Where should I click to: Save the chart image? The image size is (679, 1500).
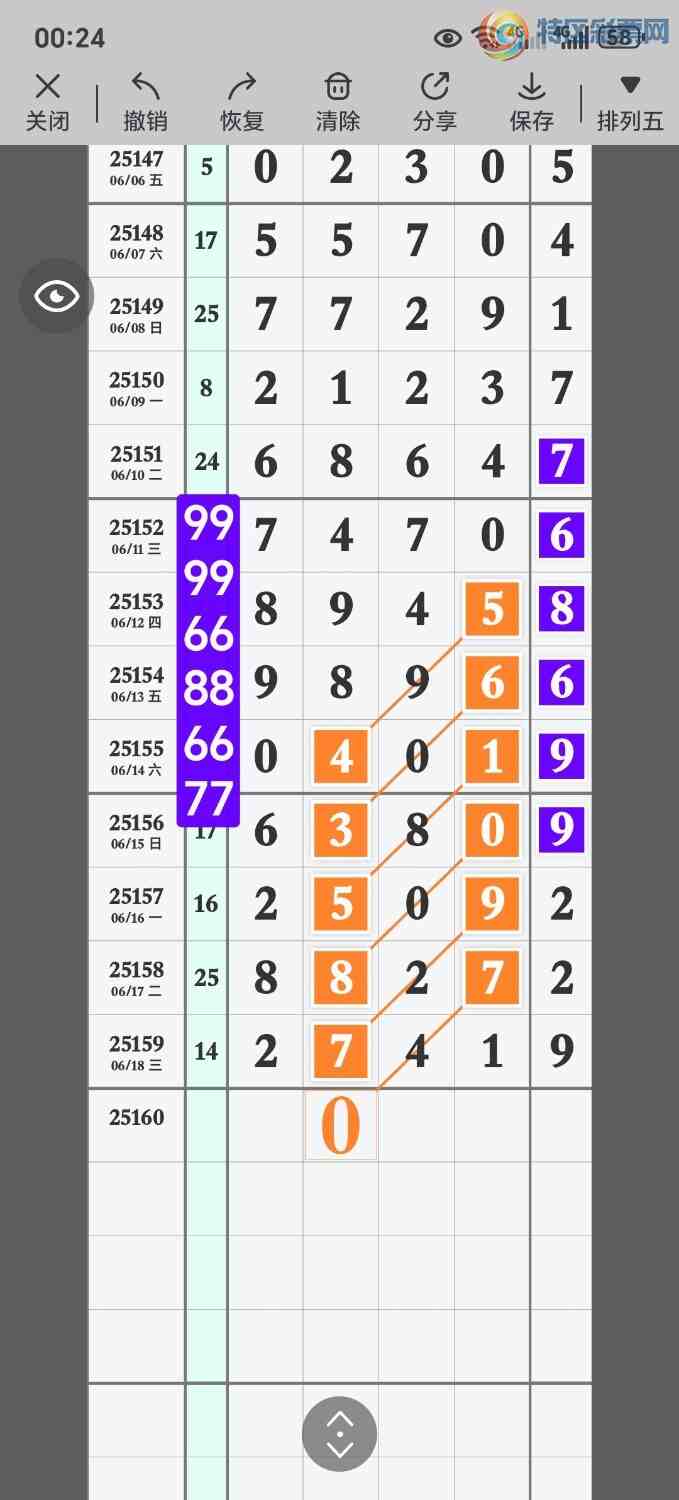531,102
